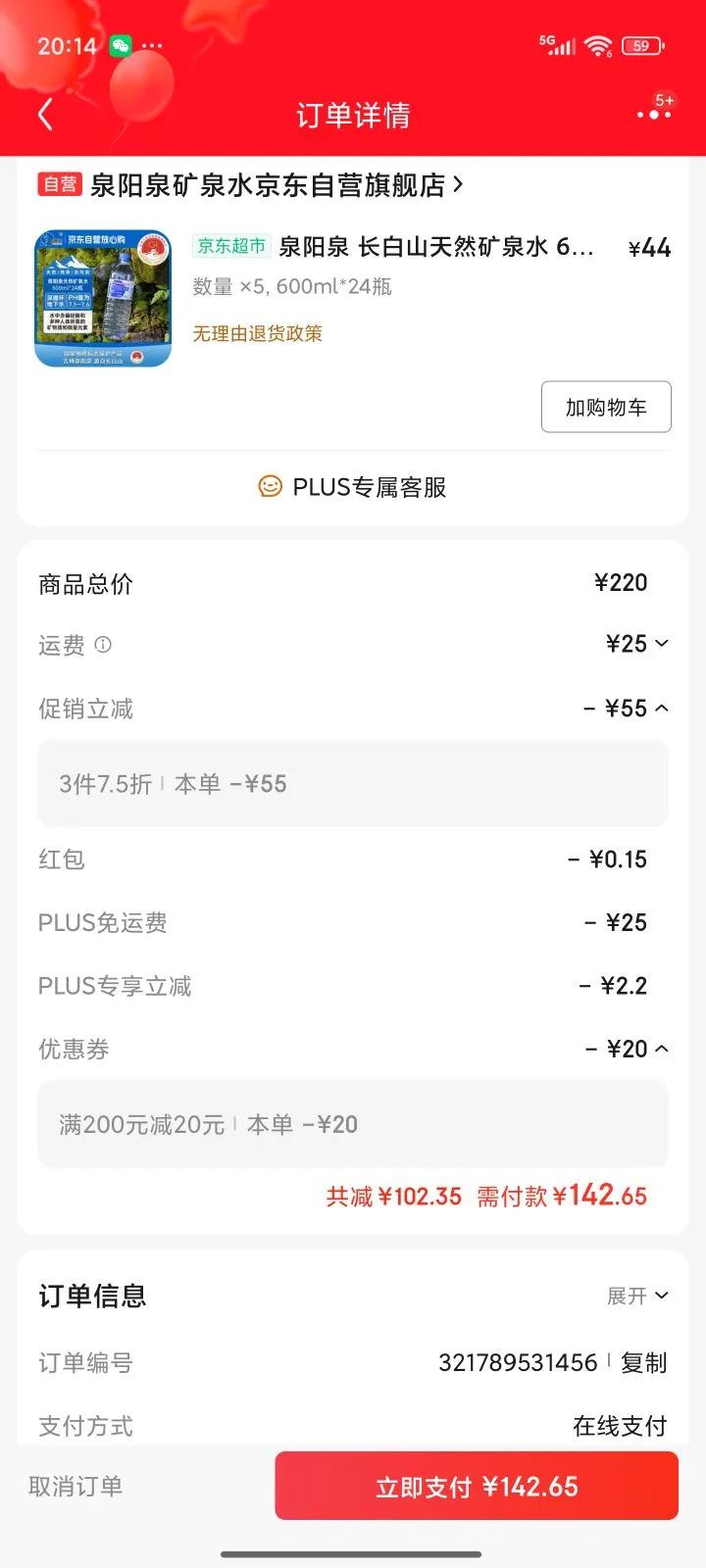Screen dimensions: 706x1568
Task: Open the 泉阳泉 mineral water product
Action: [435, 247]
